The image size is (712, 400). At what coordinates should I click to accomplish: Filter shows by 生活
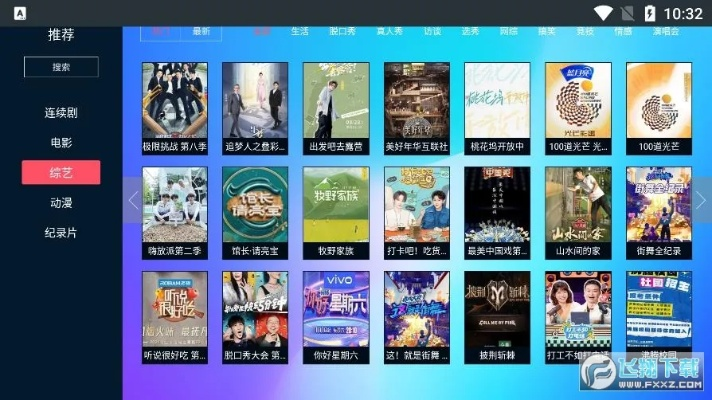(300, 31)
